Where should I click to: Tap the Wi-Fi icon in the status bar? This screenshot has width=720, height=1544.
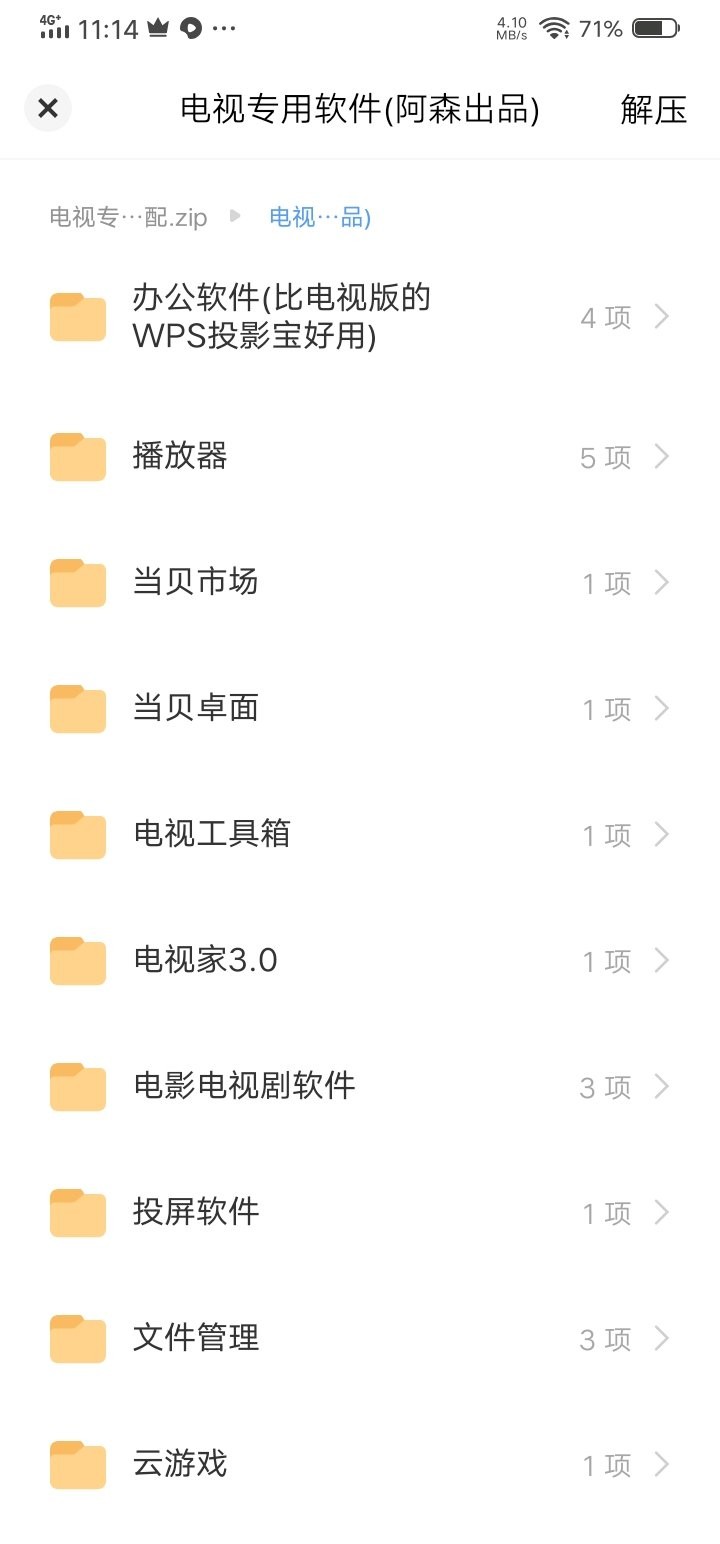point(551,29)
